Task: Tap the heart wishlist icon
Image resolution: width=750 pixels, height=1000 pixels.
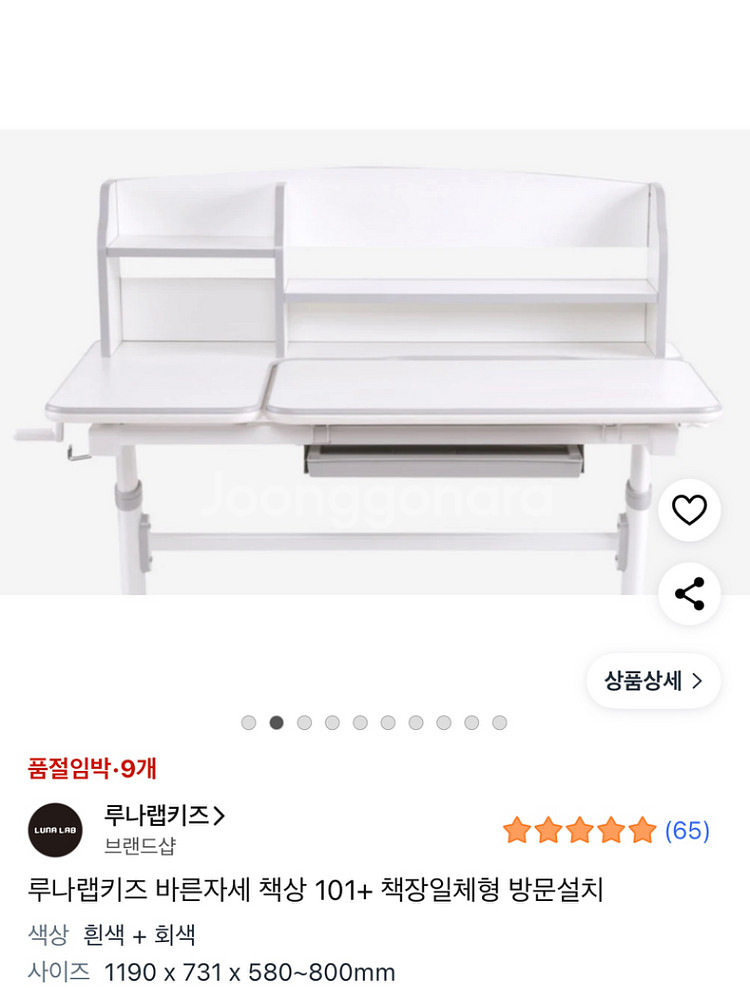Action: coord(688,510)
